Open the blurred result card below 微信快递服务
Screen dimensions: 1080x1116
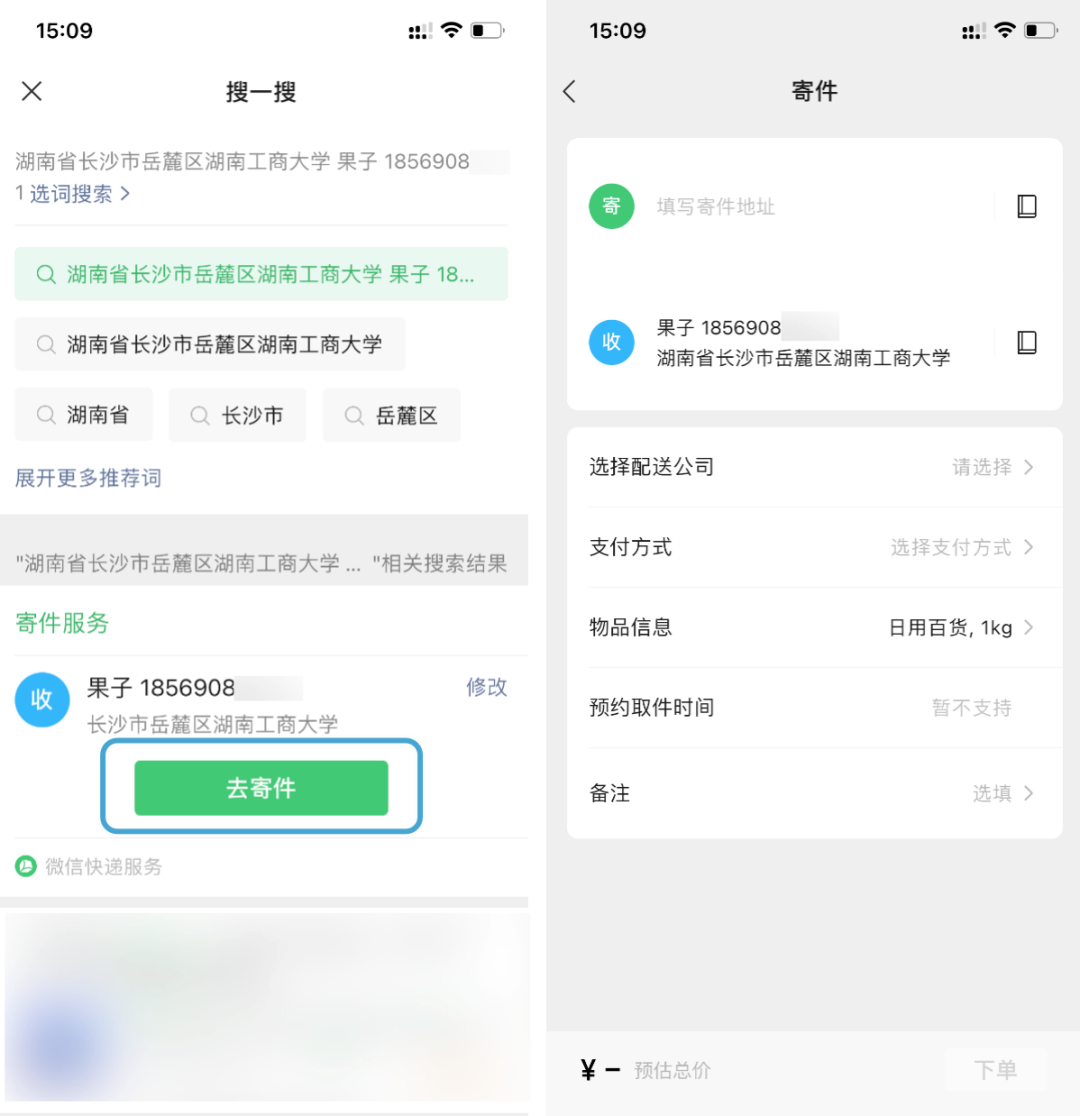(x=267, y=1007)
